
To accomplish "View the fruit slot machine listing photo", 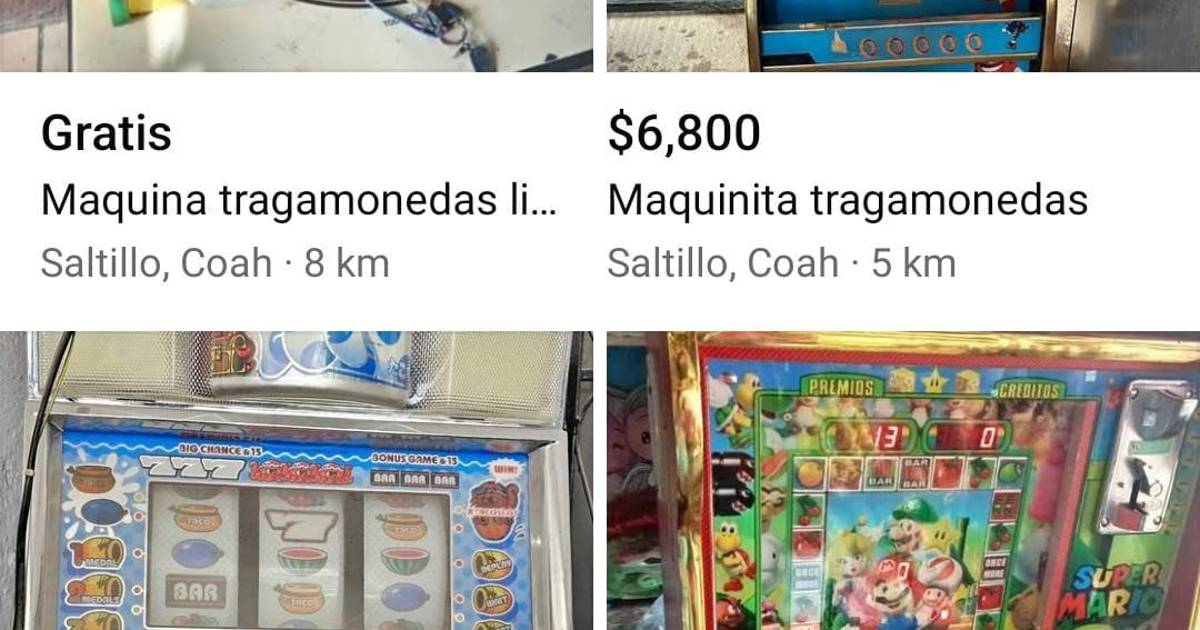I will coord(297,481).
